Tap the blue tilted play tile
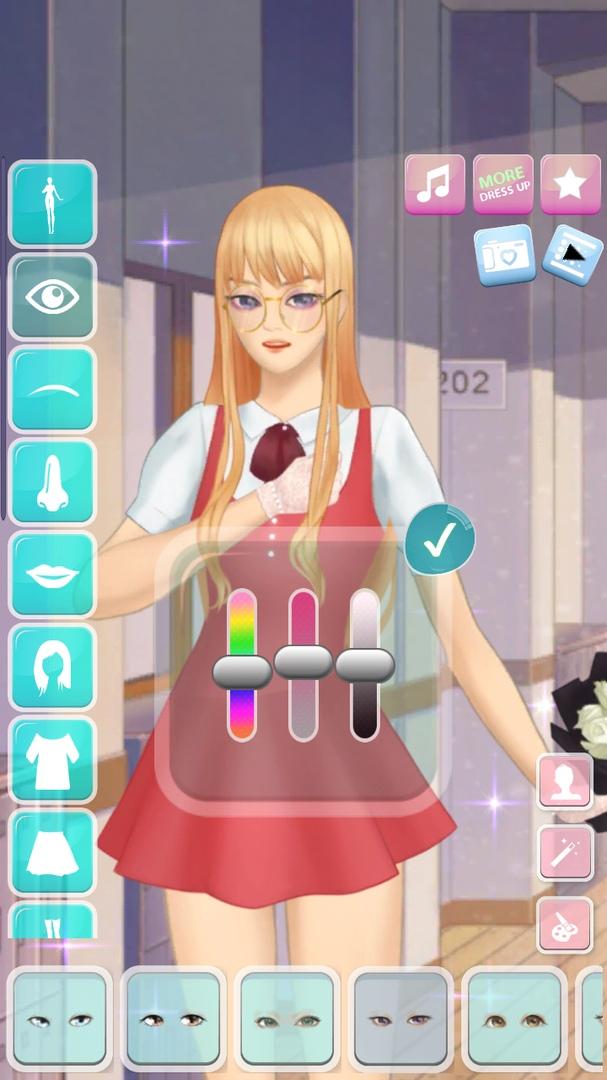Screen dimensions: 607x1080 [x=574, y=253]
